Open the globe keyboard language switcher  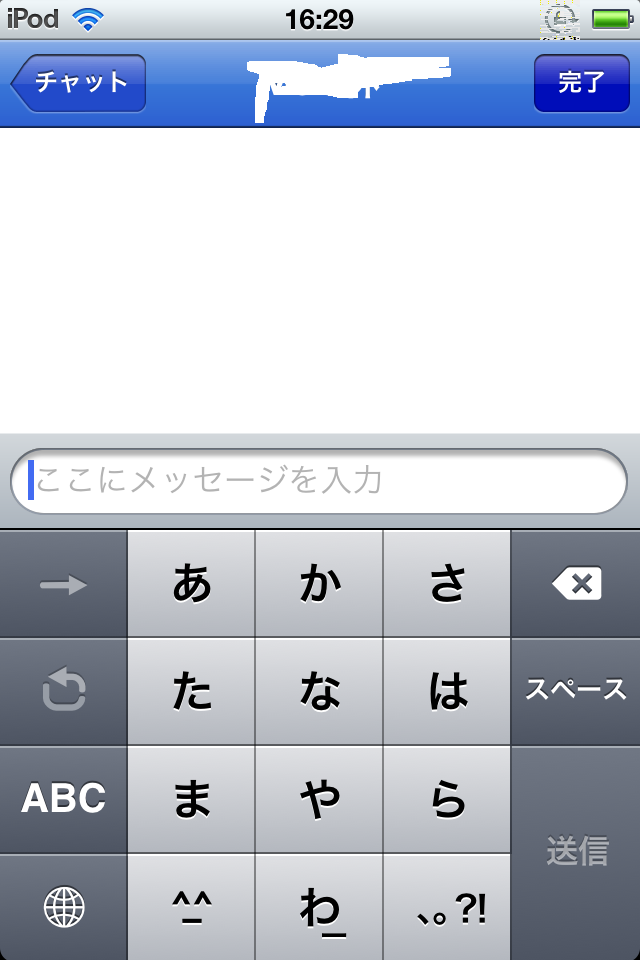pos(64,907)
